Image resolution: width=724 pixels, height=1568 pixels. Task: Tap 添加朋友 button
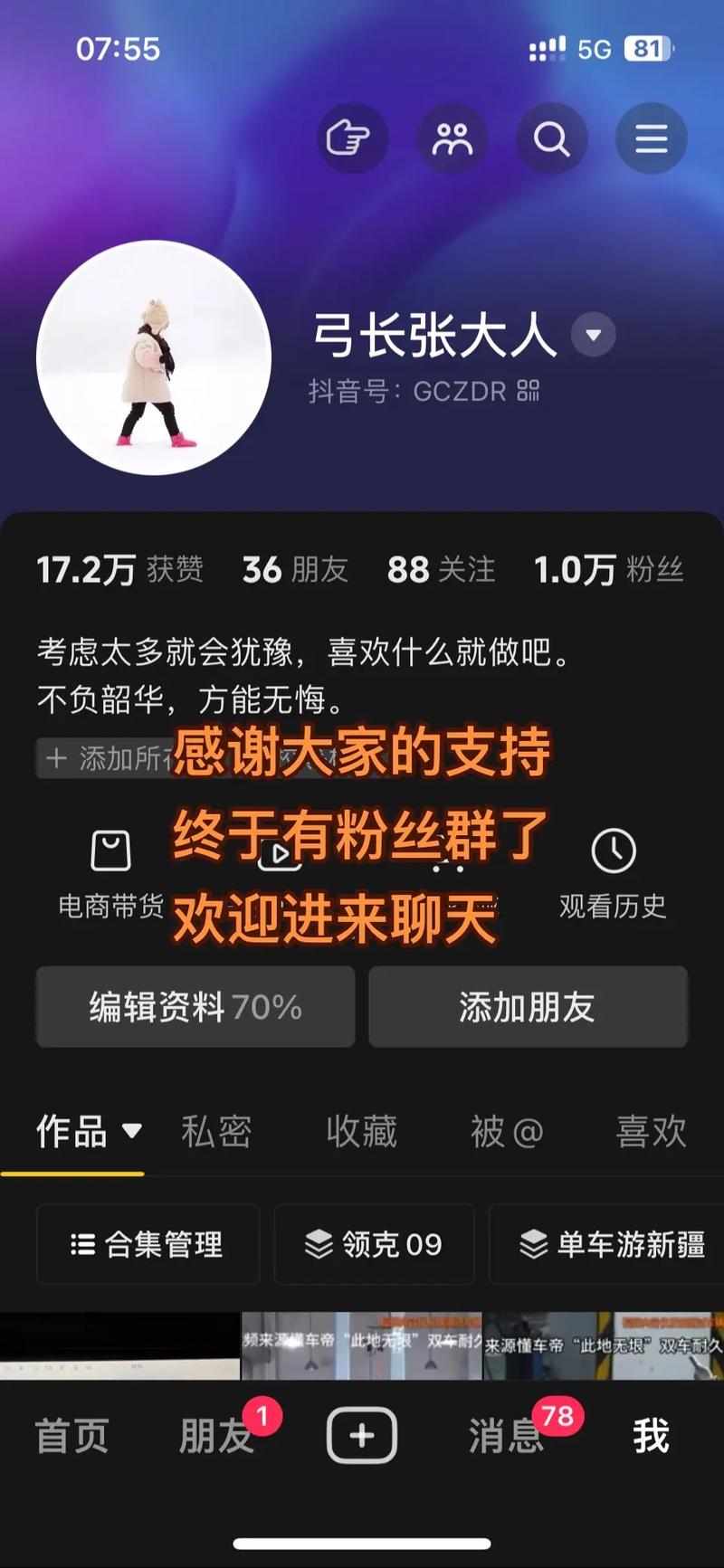point(528,1007)
